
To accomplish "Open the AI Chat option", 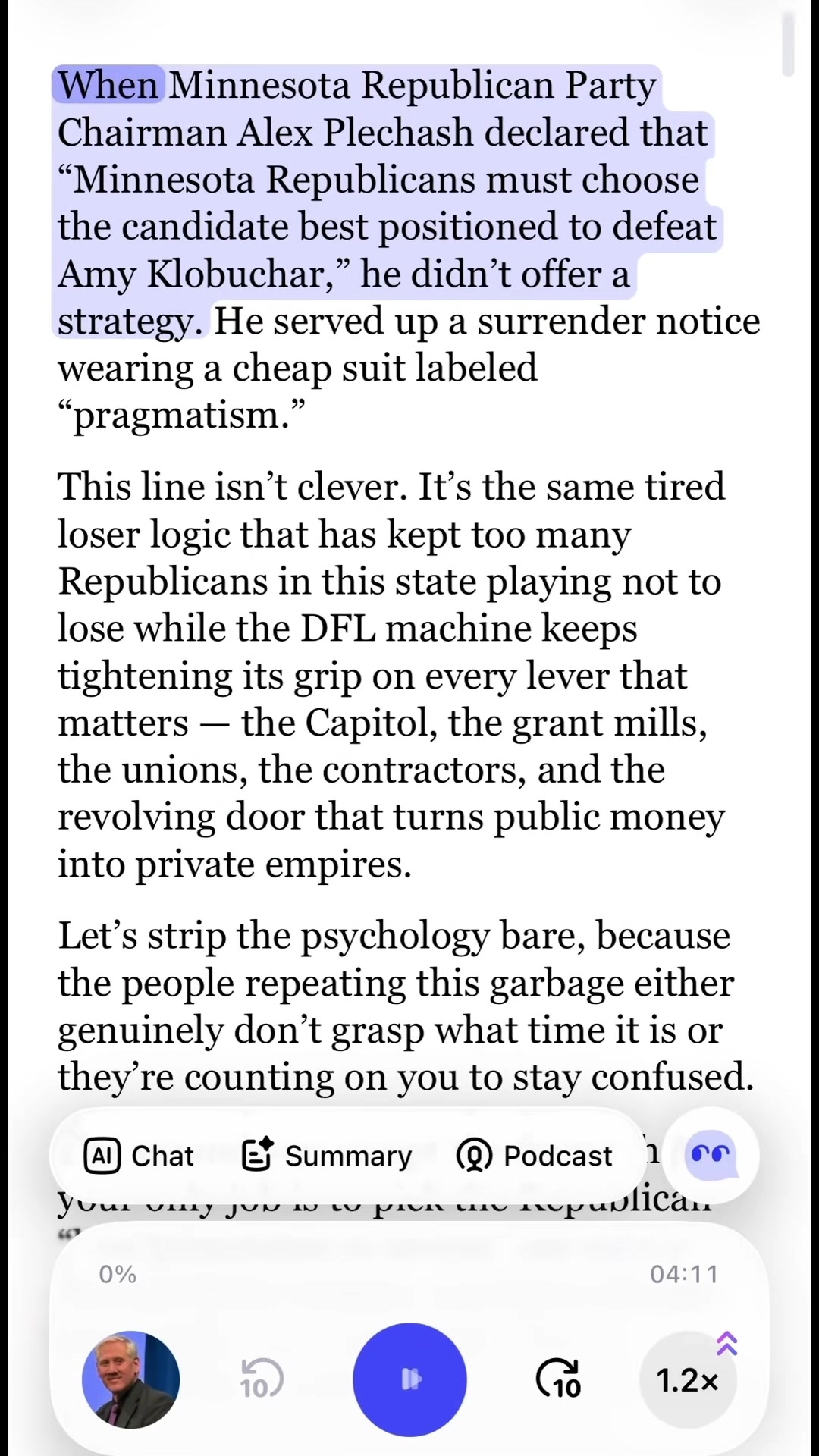I will coord(139,1156).
